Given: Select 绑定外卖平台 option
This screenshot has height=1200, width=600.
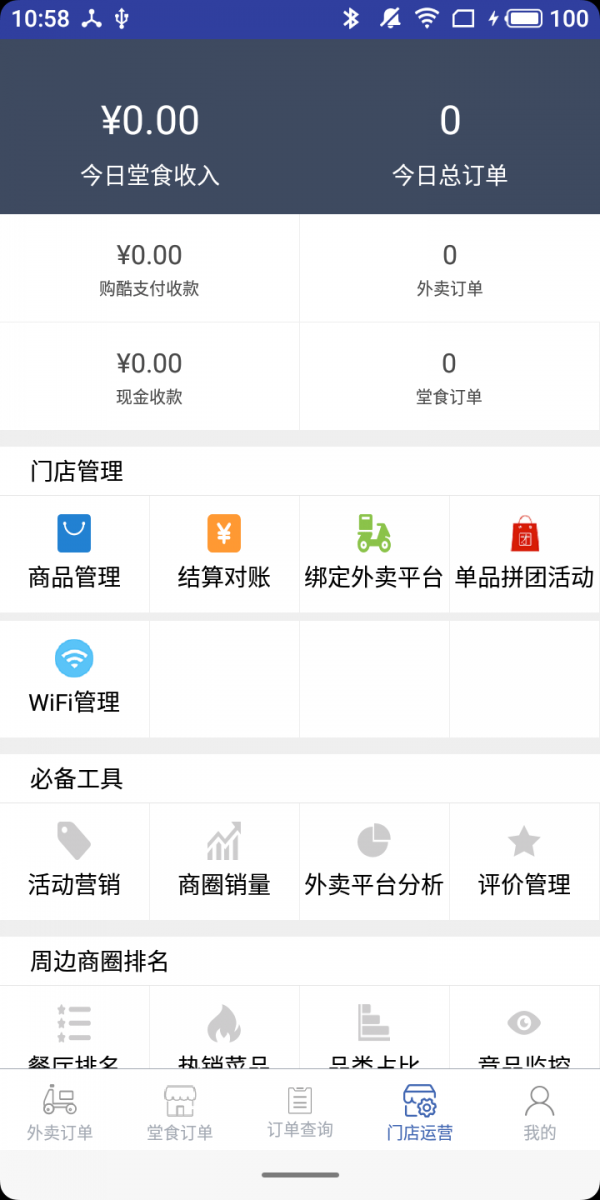Looking at the screenshot, I should pyautogui.click(x=374, y=553).
